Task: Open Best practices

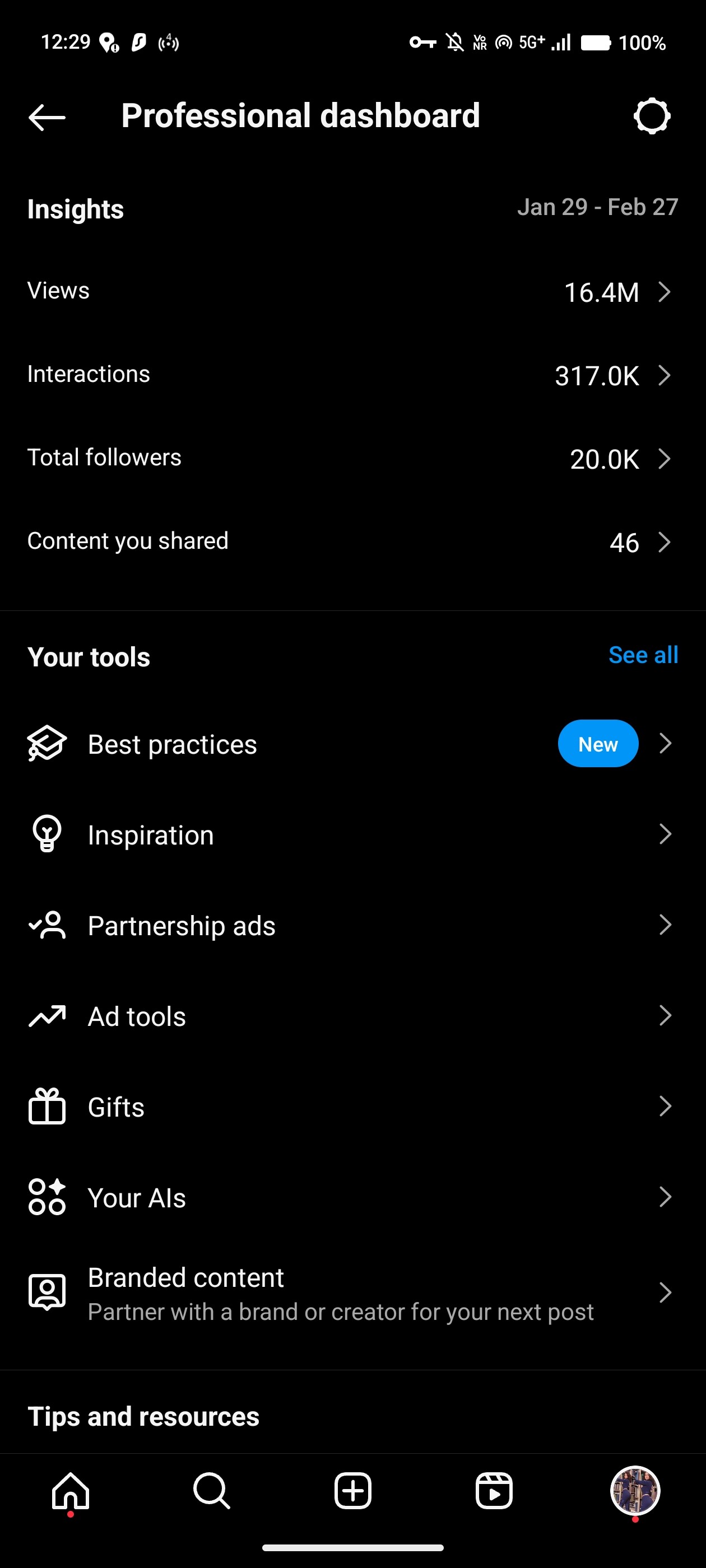Action: pyautogui.click(x=352, y=744)
